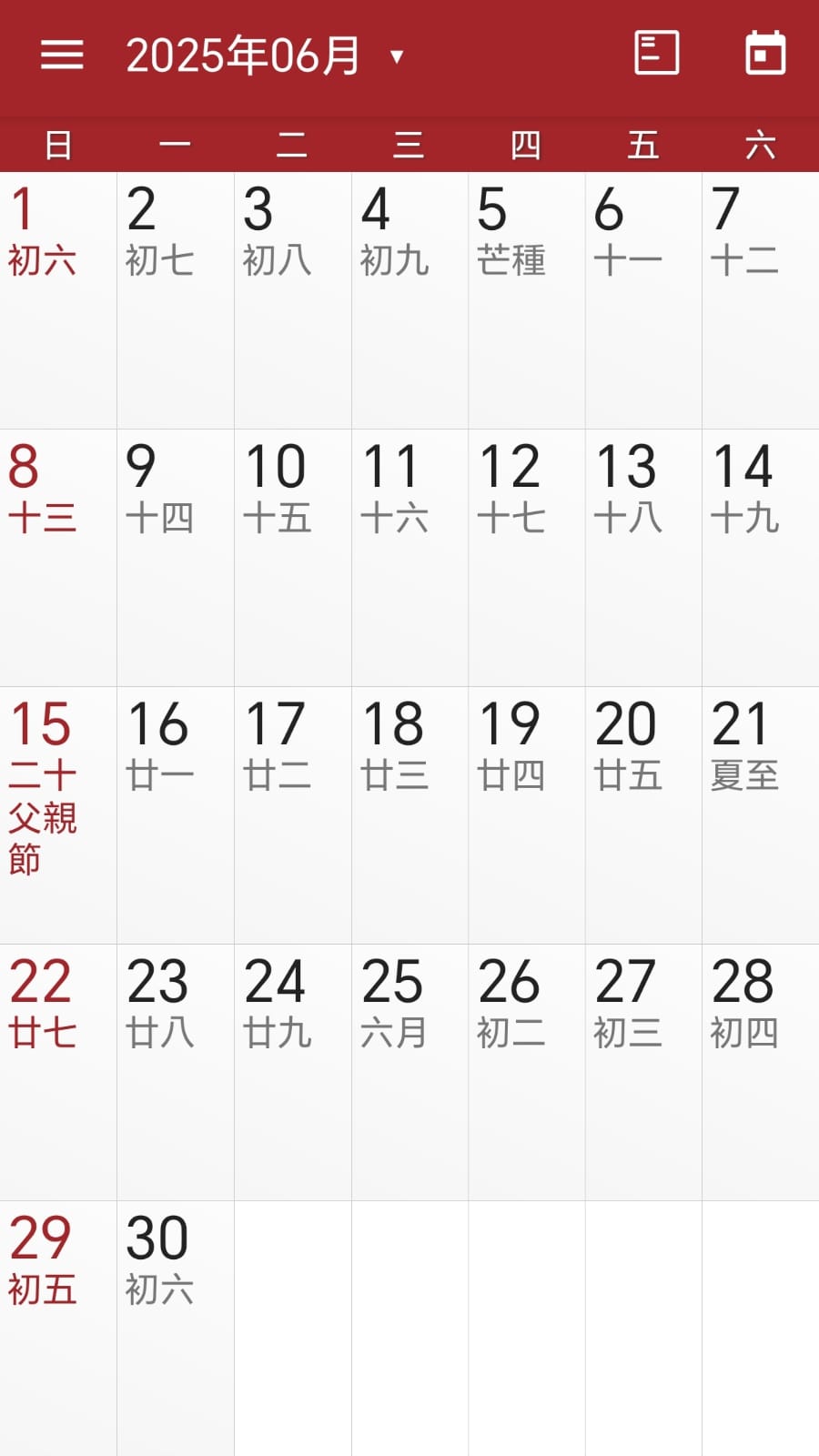The image size is (819, 1456).
Task: Open June 15 父親節
Action: pos(58,815)
